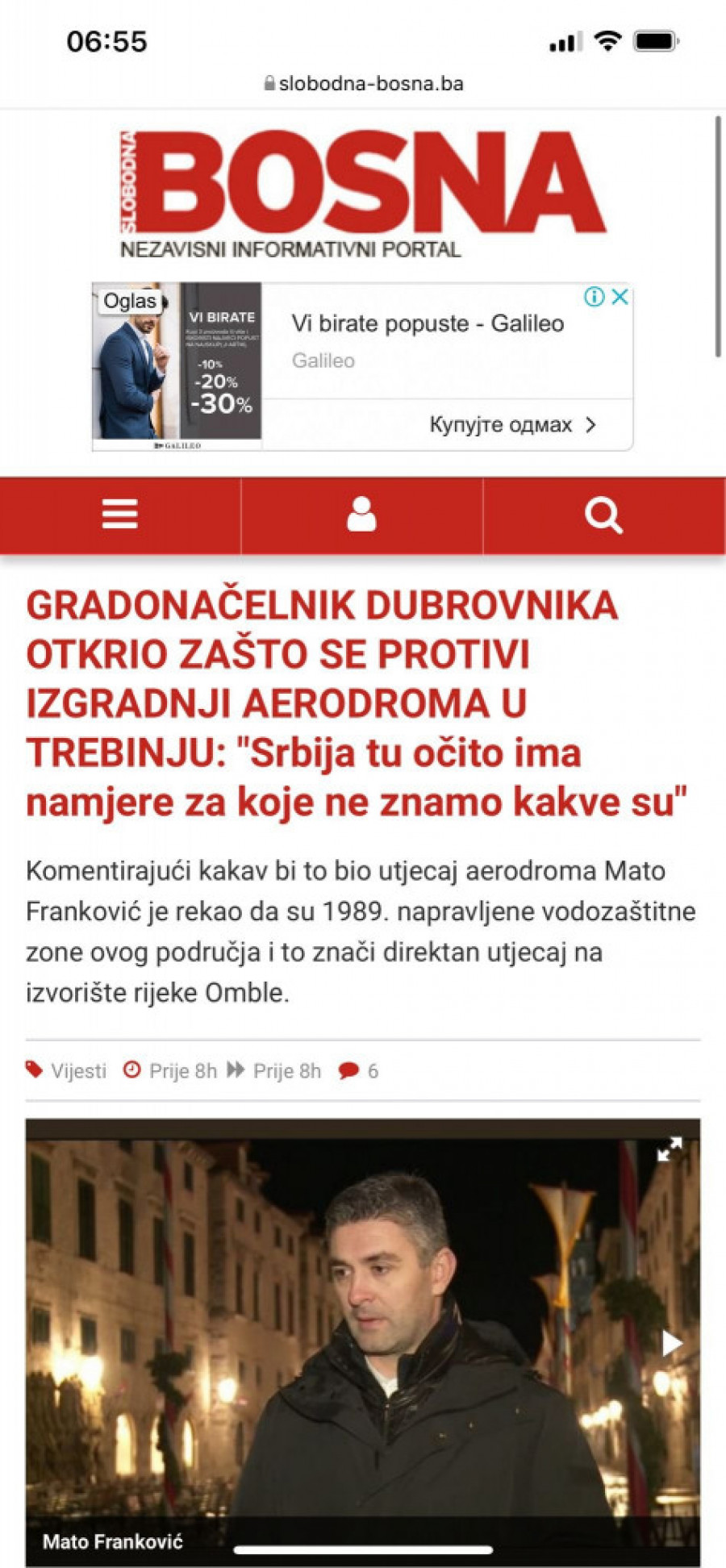Open the hamburger menu
Screen dimensions: 726x1568
(119, 515)
